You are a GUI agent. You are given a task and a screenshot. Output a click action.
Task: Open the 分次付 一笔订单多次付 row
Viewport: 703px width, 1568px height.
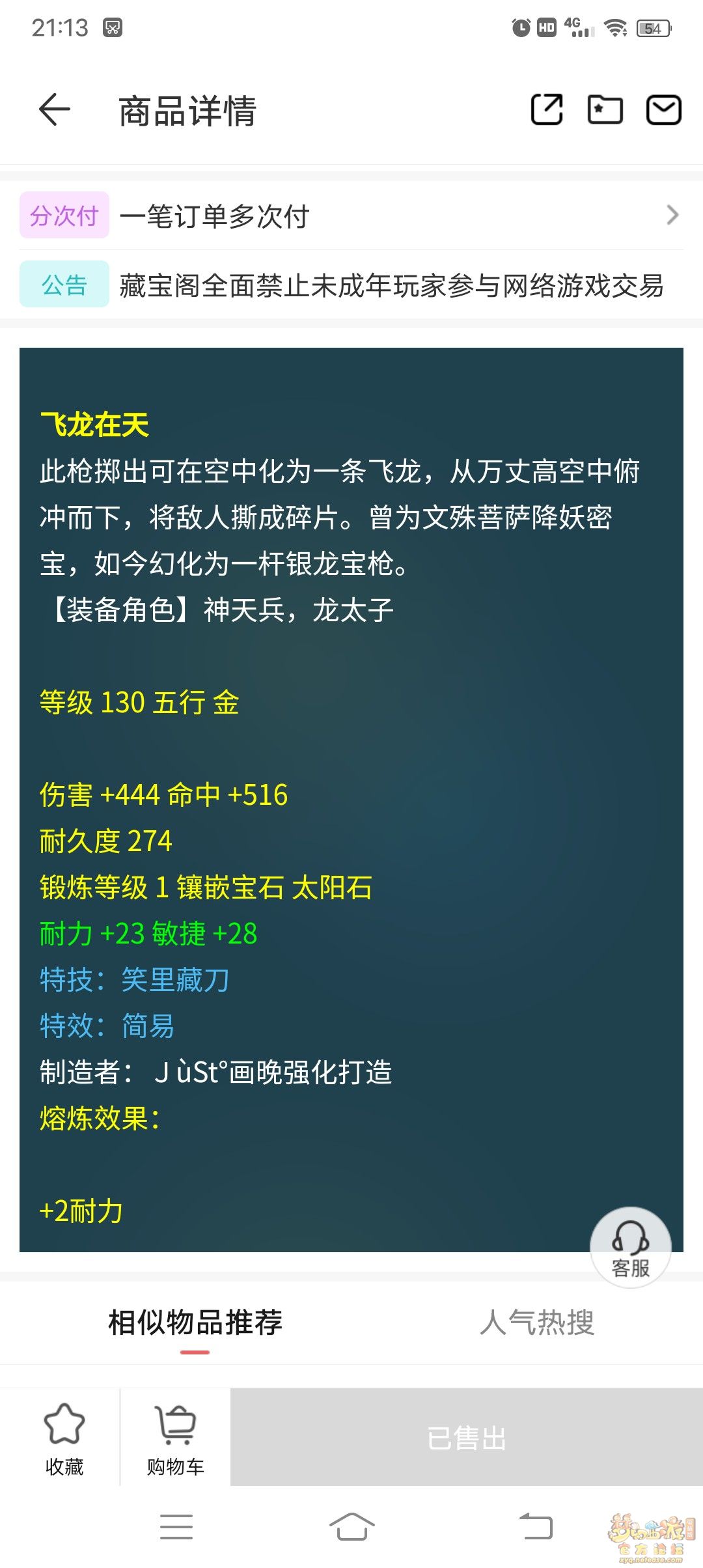351,216
